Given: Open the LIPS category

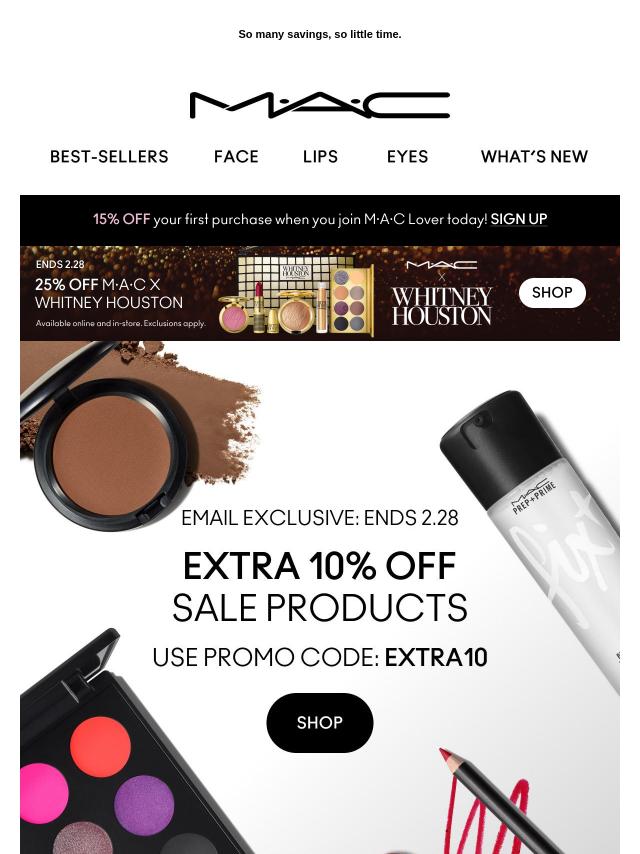Looking at the screenshot, I should coord(320,157).
